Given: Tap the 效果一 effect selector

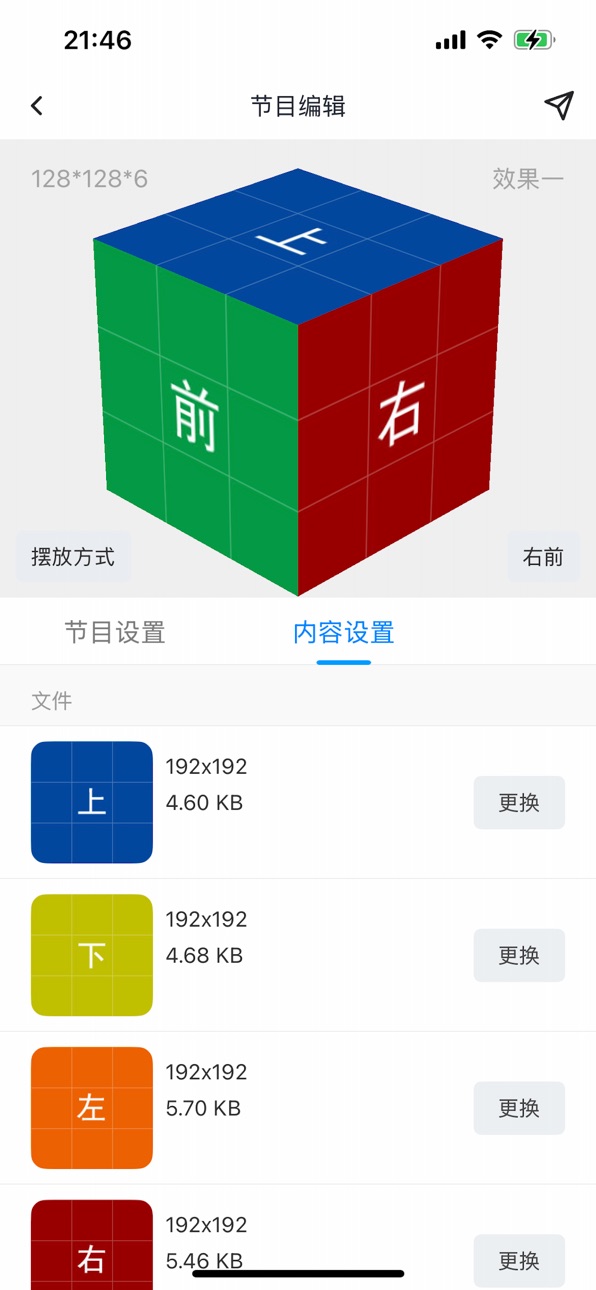Looking at the screenshot, I should 528,179.
